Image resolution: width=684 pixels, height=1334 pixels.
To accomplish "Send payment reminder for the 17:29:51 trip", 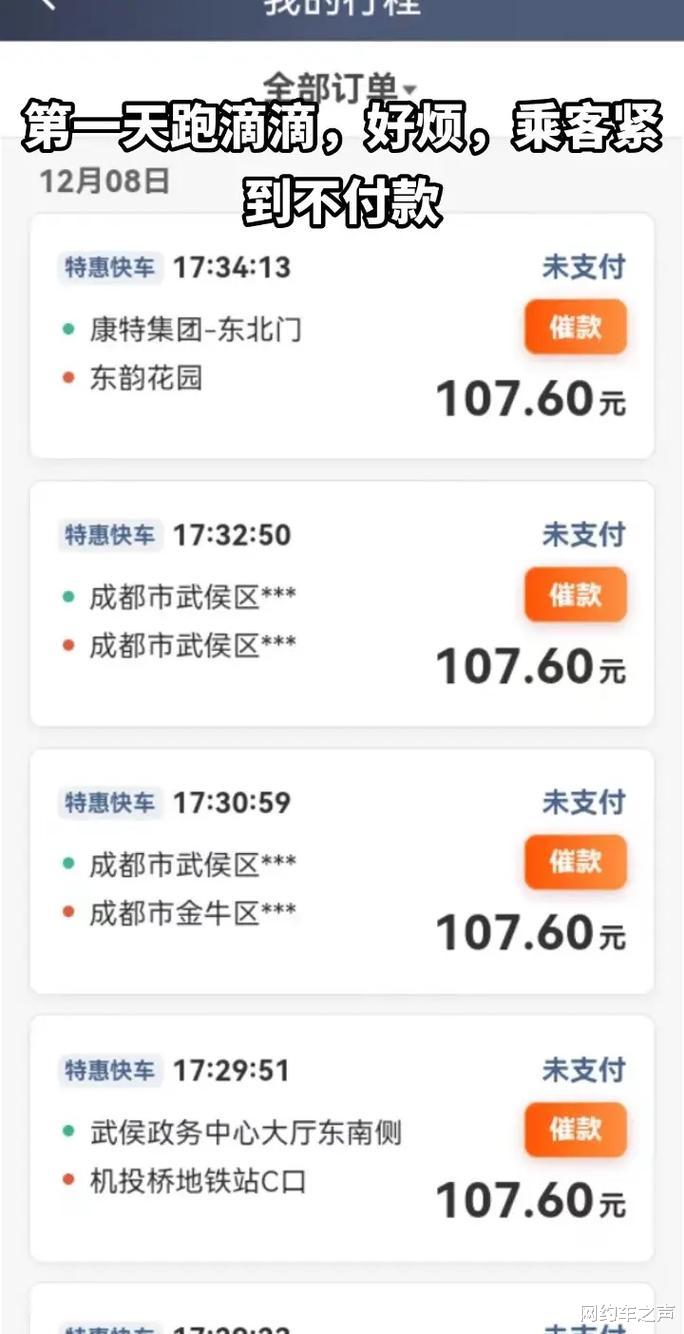I will (x=575, y=1130).
